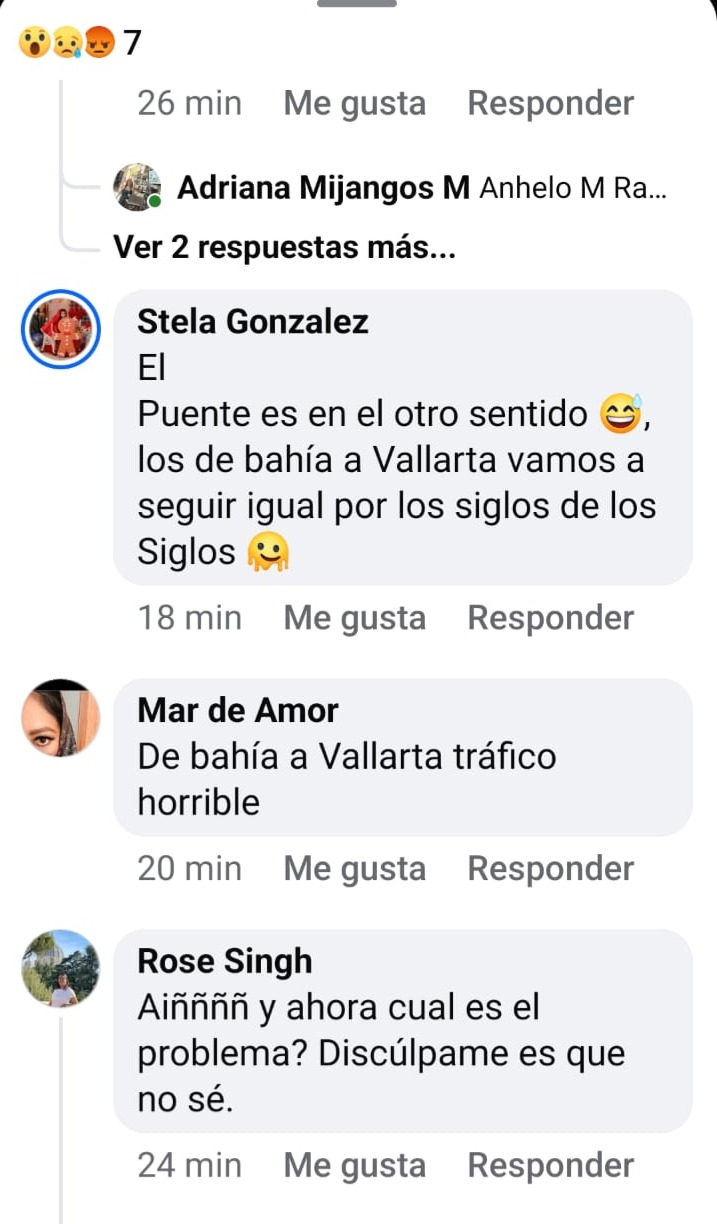Image resolution: width=717 pixels, height=1224 pixels.
Task: Reply to Mar de Amor's comment
Action: click(x=550, y=868)
